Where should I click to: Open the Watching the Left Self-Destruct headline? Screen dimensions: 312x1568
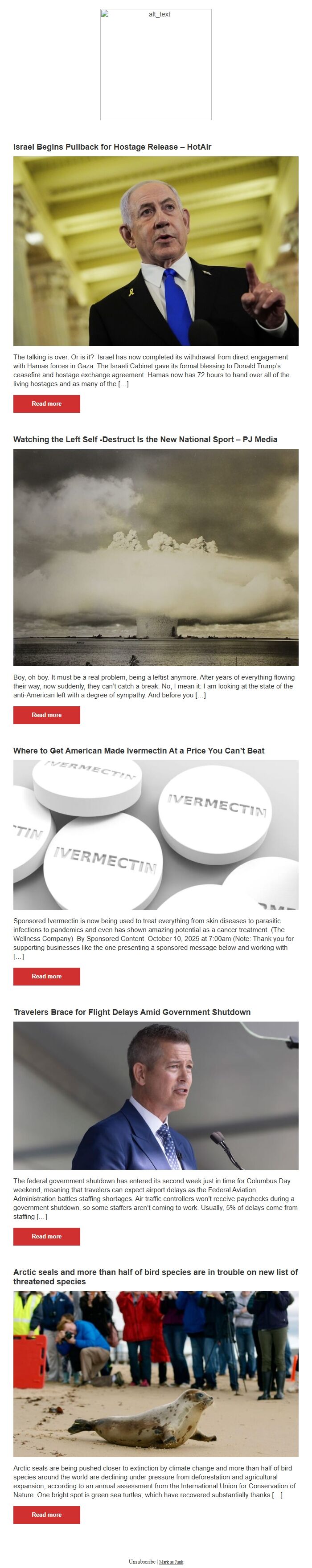145,439
